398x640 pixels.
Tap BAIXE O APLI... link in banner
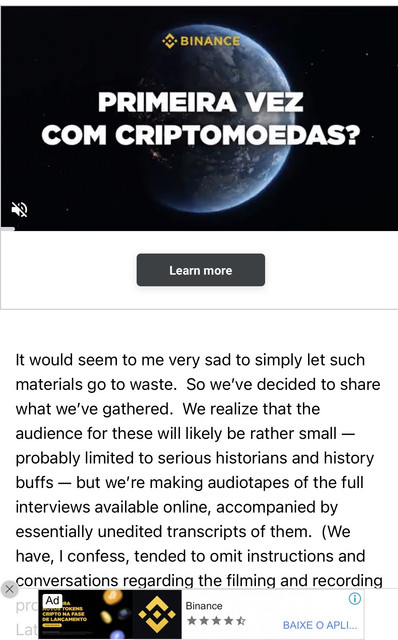(320, 625)
